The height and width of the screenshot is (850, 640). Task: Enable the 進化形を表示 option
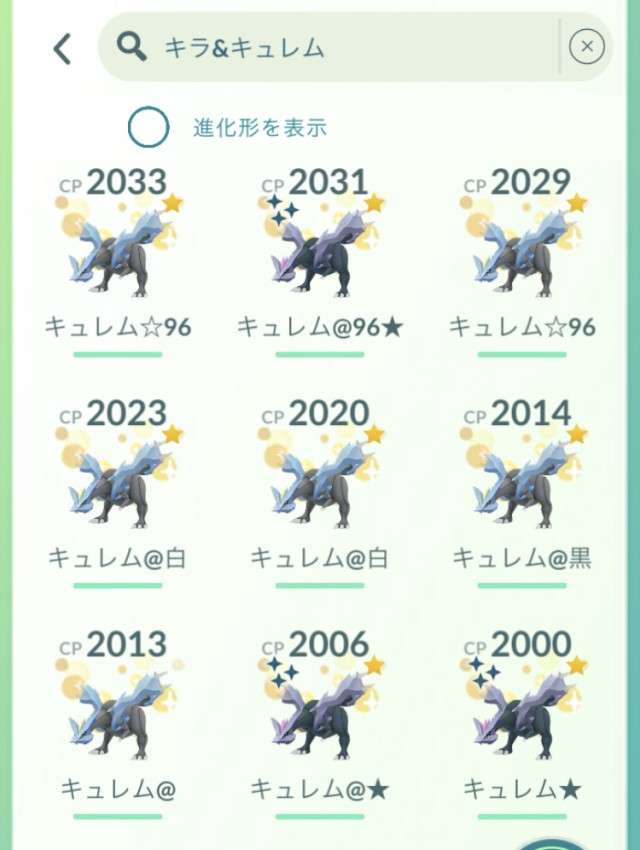tap(148, 127)
